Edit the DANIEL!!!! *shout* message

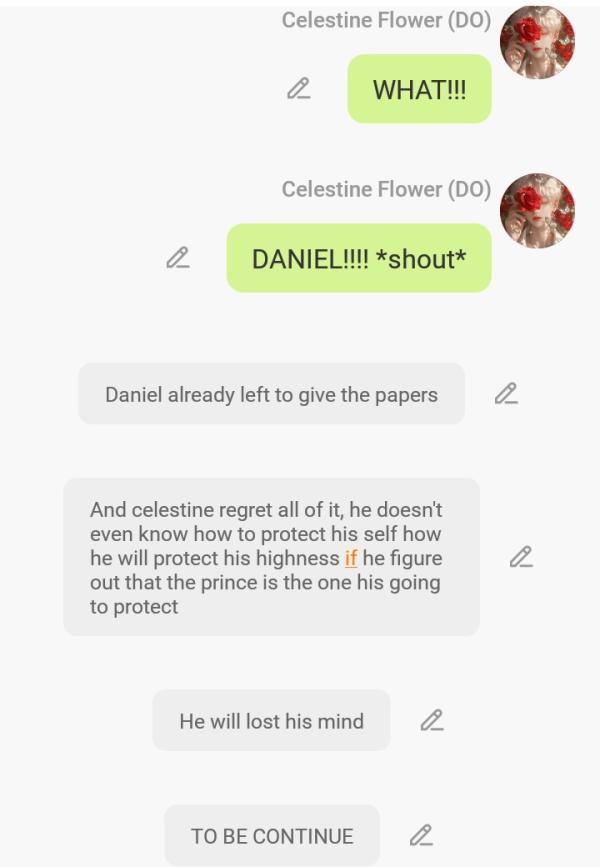coord(178,258)
